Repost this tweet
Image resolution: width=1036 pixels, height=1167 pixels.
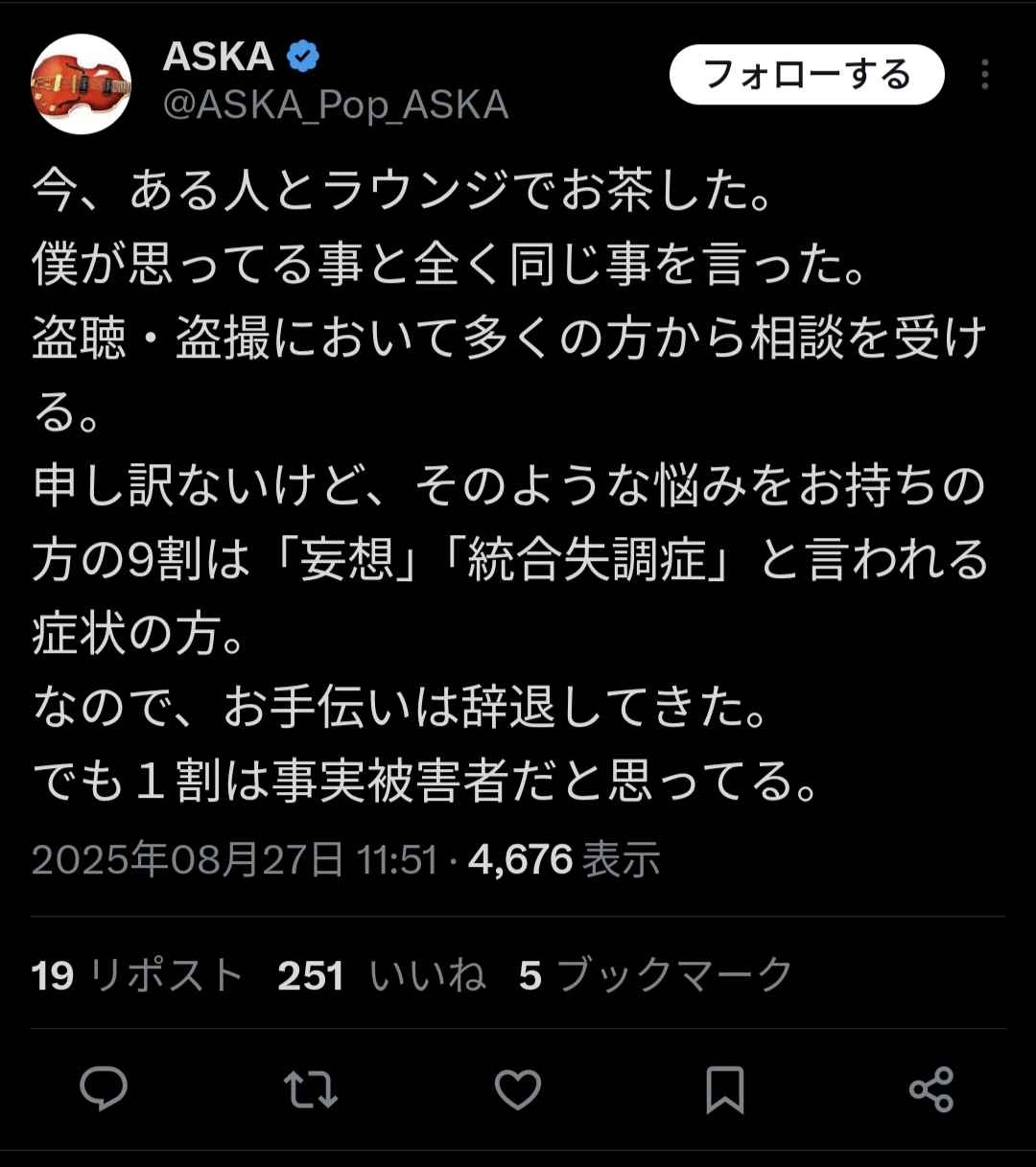click(x=310, y=1089)
